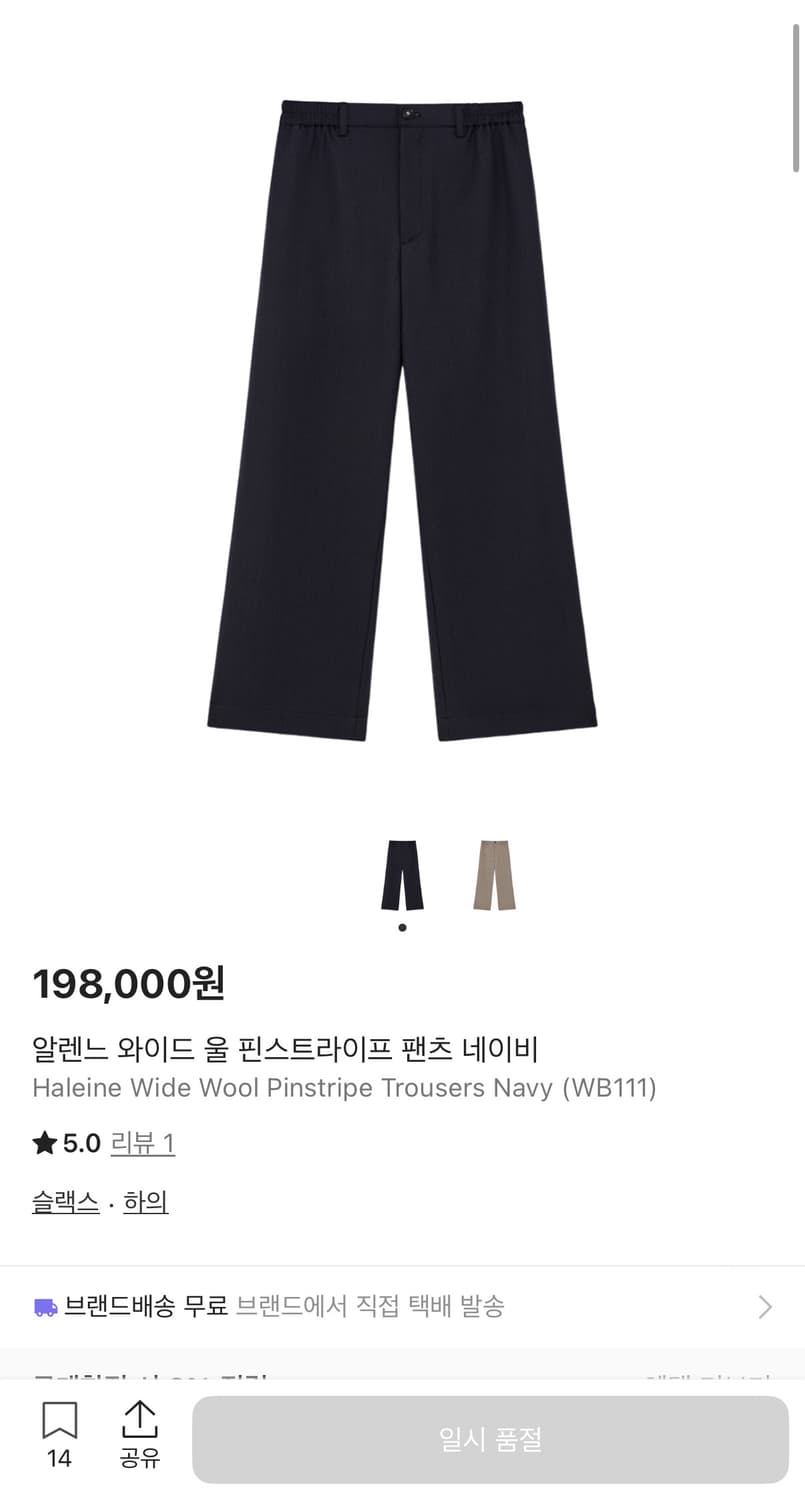Open the 슬랙스 category link

(x=63, y=1203)
